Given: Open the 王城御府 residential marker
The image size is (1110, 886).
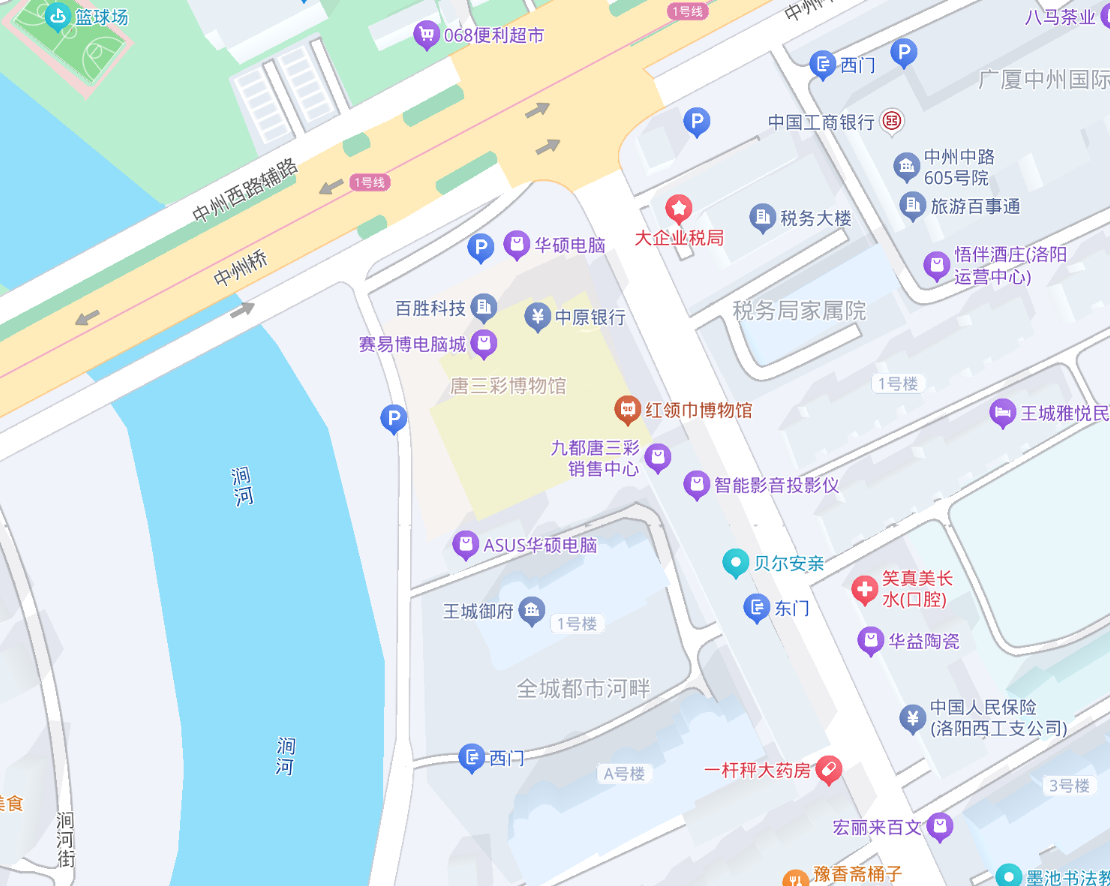Looking at the screenshot, I should [532, 610].
